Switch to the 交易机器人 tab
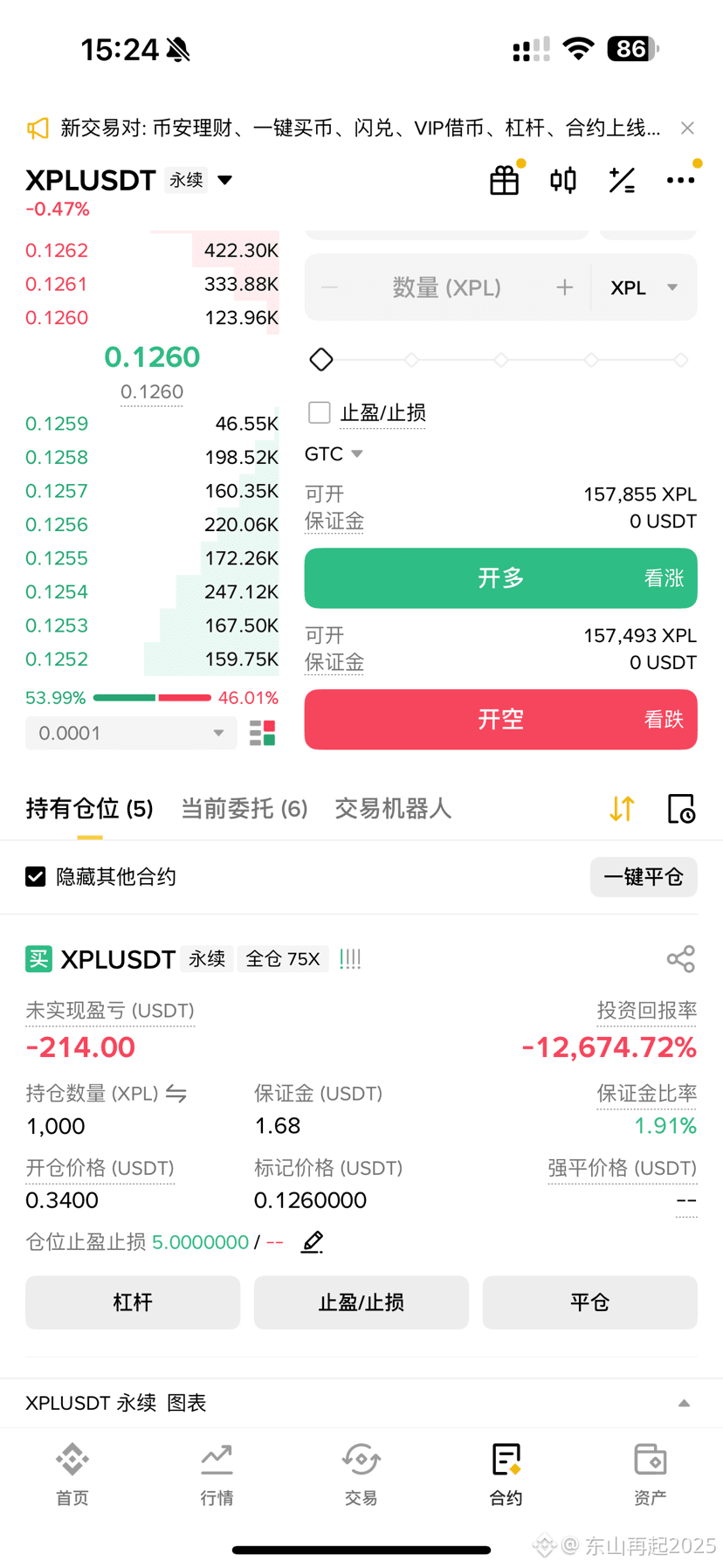 tap(393, 809)
